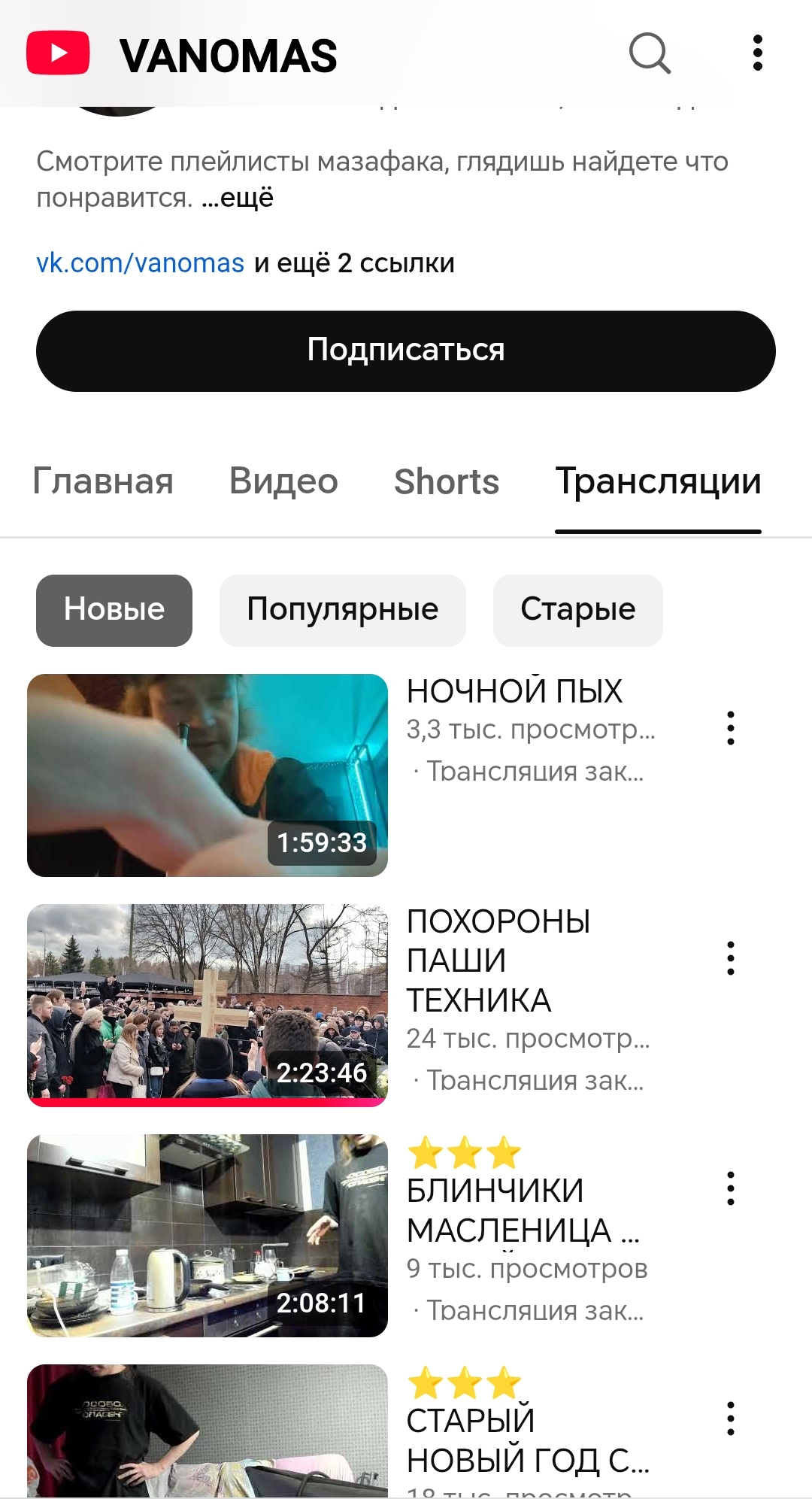This screenshot has height=1499, width=812.
Task: Open options for БЛИНЧИКИ МАСЛЕНИЦА video
Action: [730, 1188]
